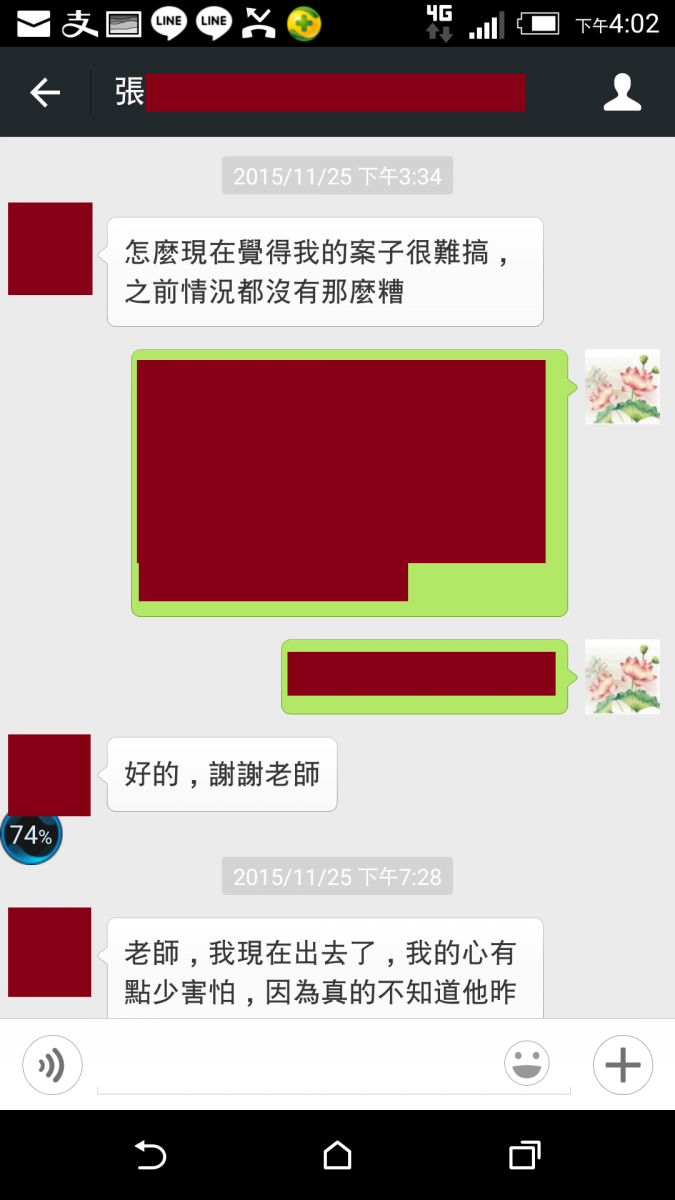Open the contact profile icon
This screenshot has width=675, height=1200.
point(622,92)
